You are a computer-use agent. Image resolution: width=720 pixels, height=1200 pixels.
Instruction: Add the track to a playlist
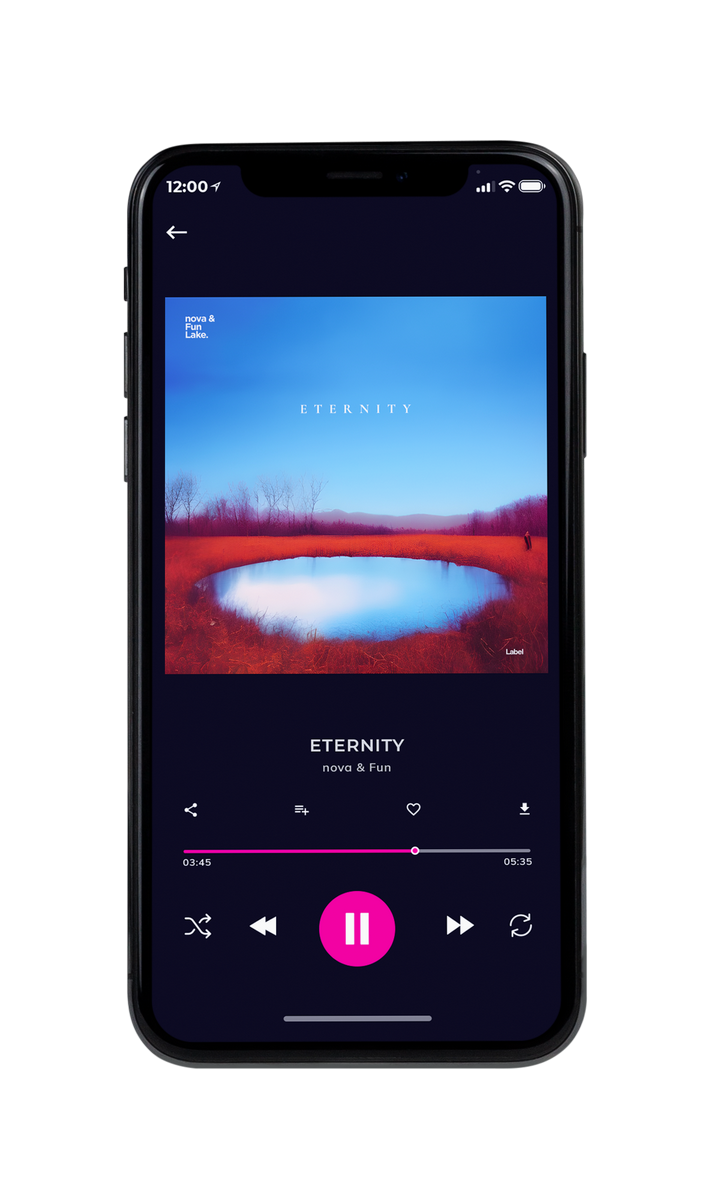(301, 810)
